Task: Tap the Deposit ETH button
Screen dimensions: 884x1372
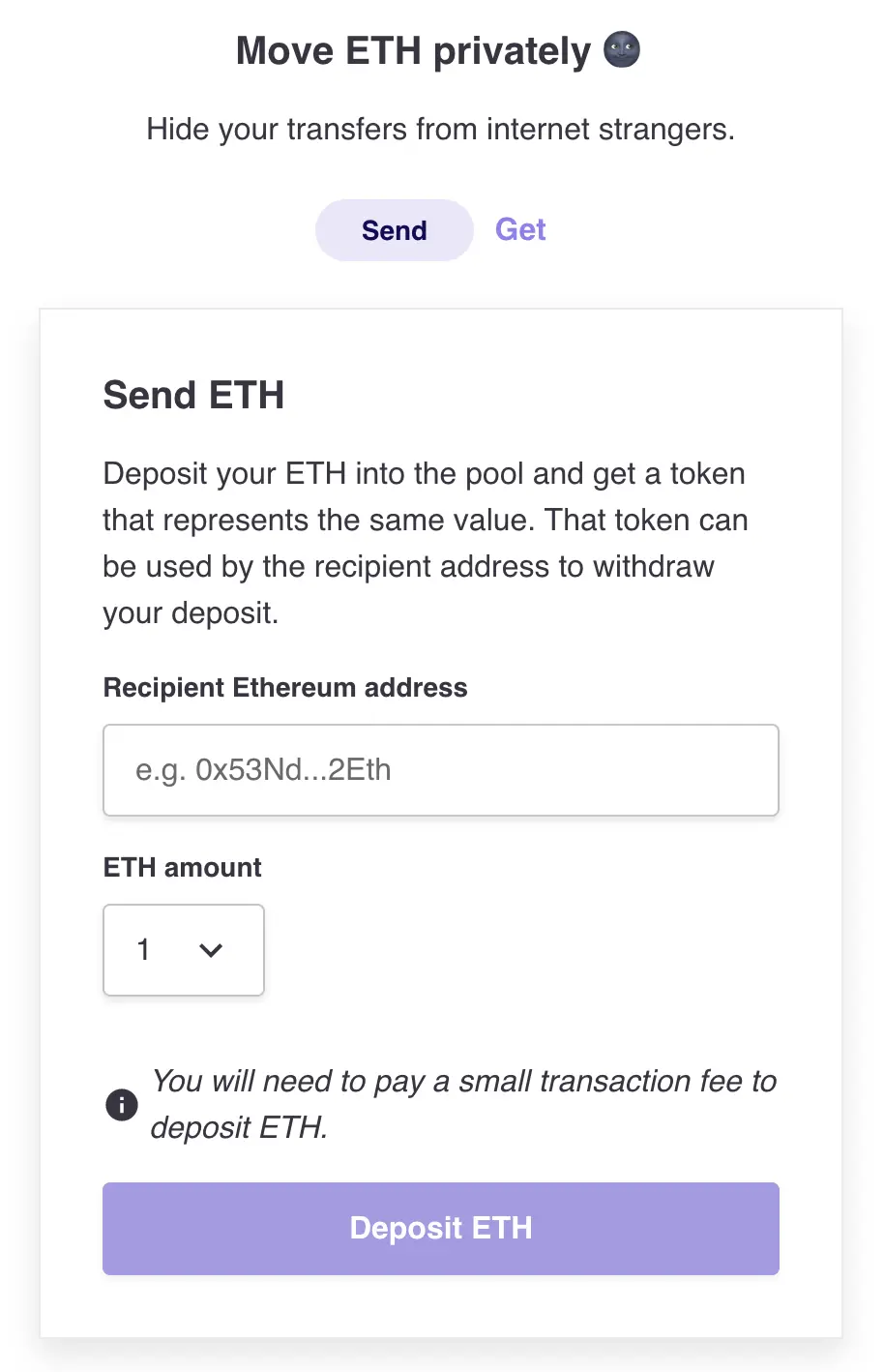Action: 440,1228
